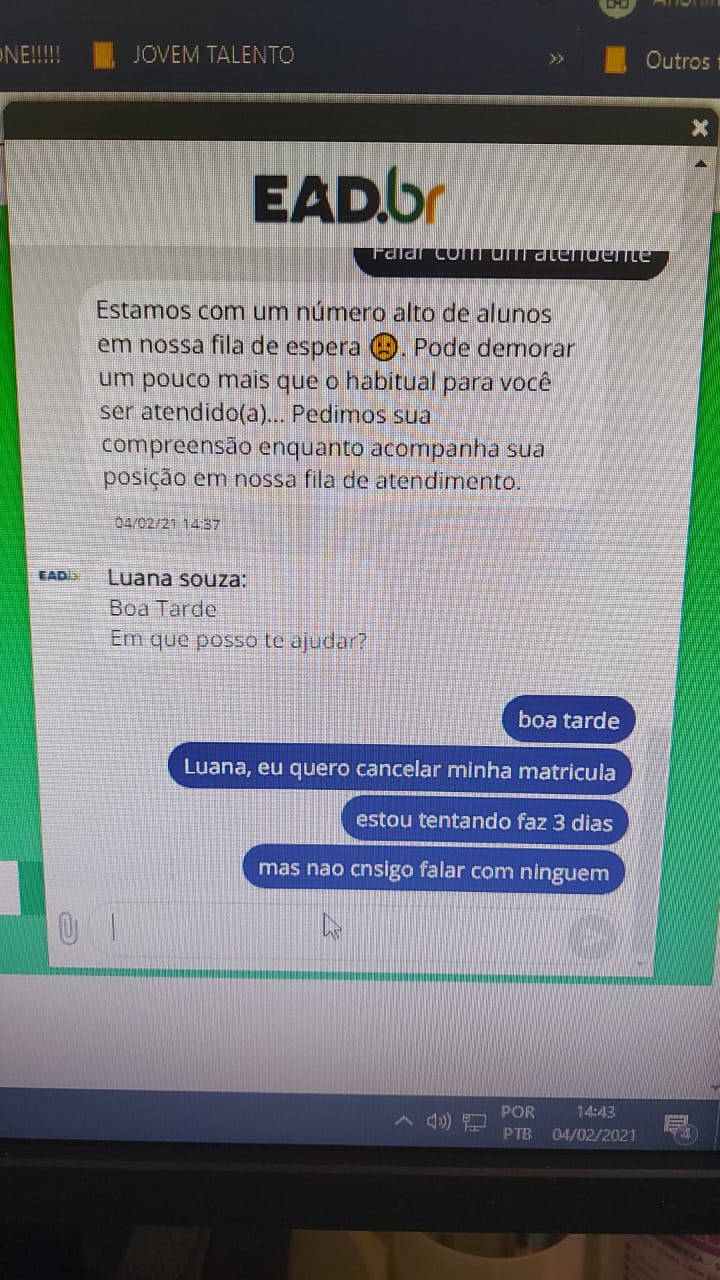Send the message with the arrow button
The width and height of the screenshot is (720, 1280).
592,935
